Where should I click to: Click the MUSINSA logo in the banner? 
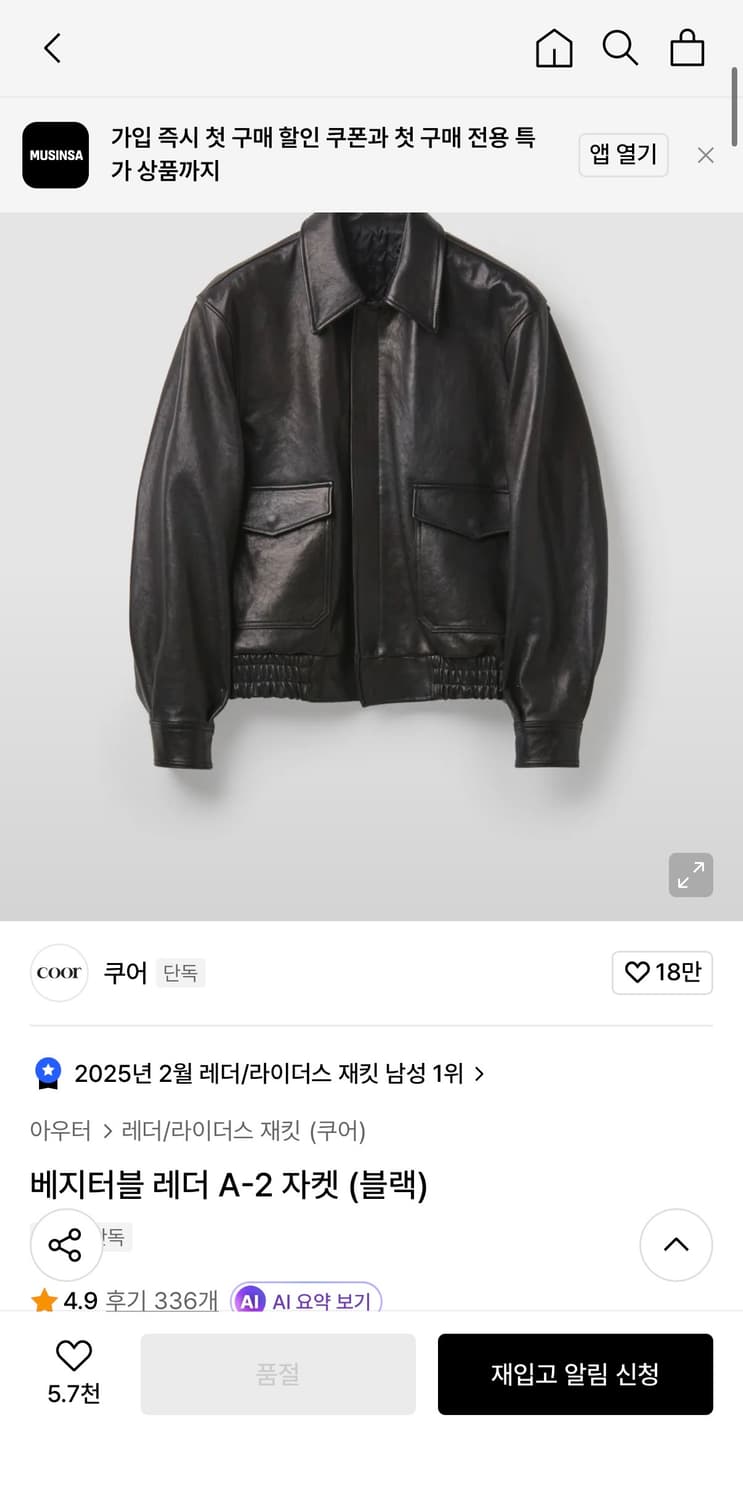[55, 155]
